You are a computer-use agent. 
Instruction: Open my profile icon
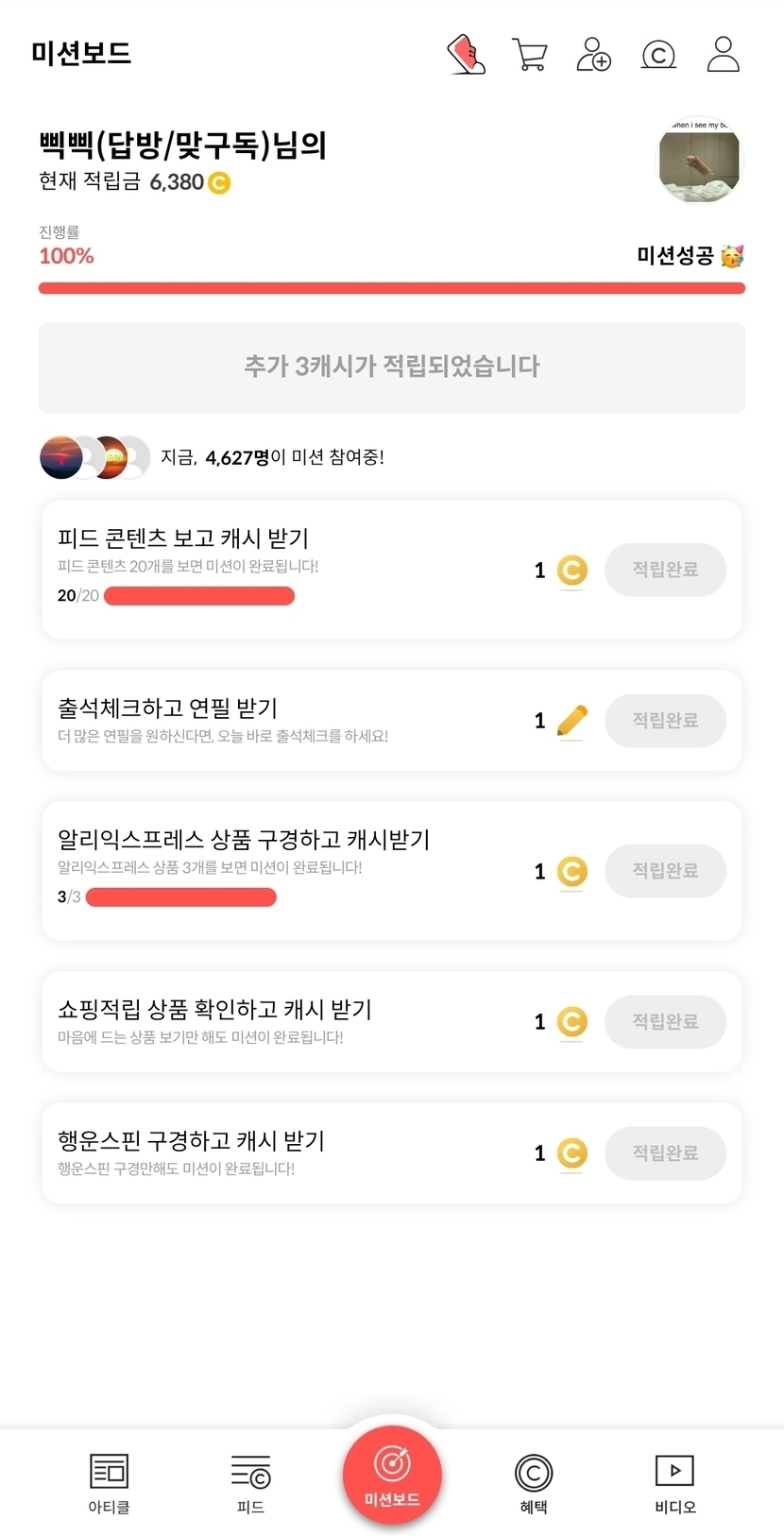723,55
